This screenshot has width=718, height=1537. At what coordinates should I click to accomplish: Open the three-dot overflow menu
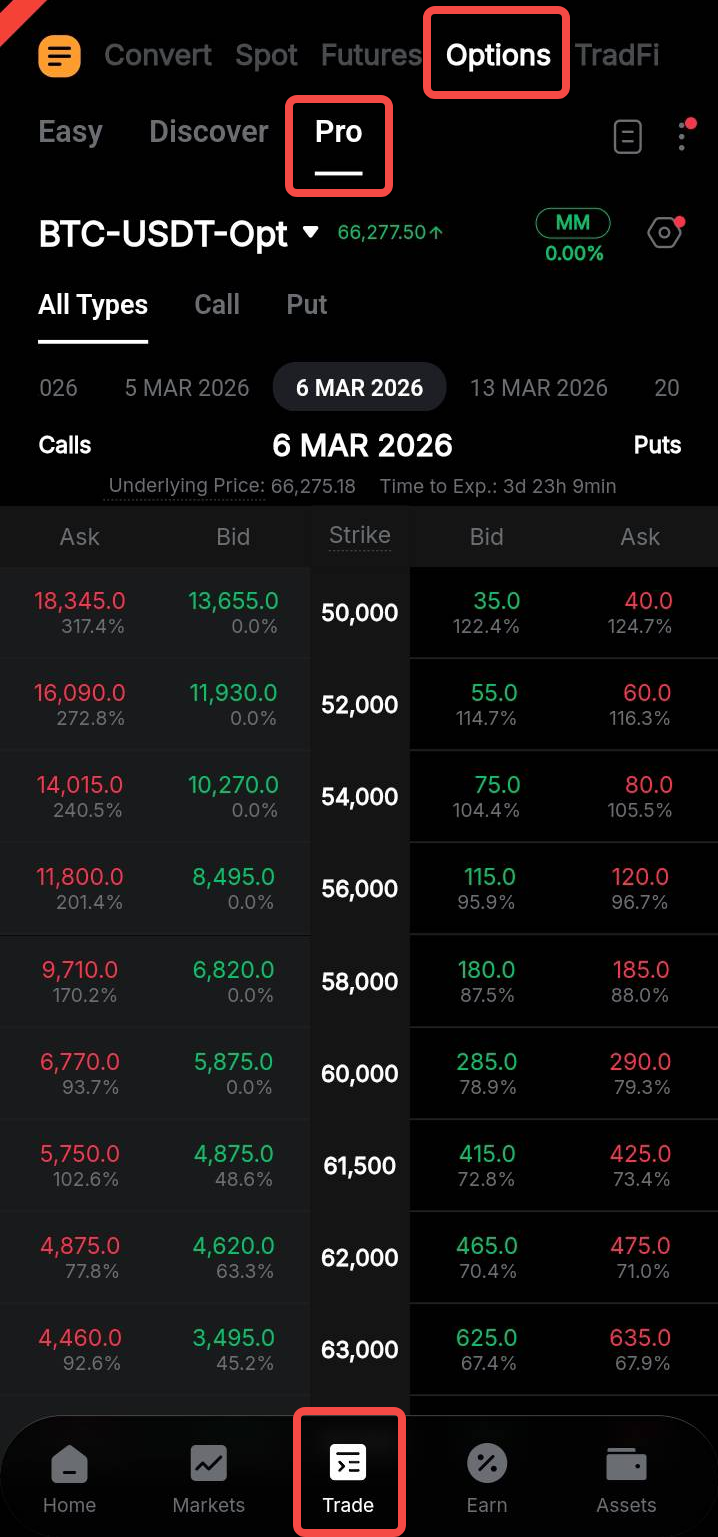tap(682, 136)
